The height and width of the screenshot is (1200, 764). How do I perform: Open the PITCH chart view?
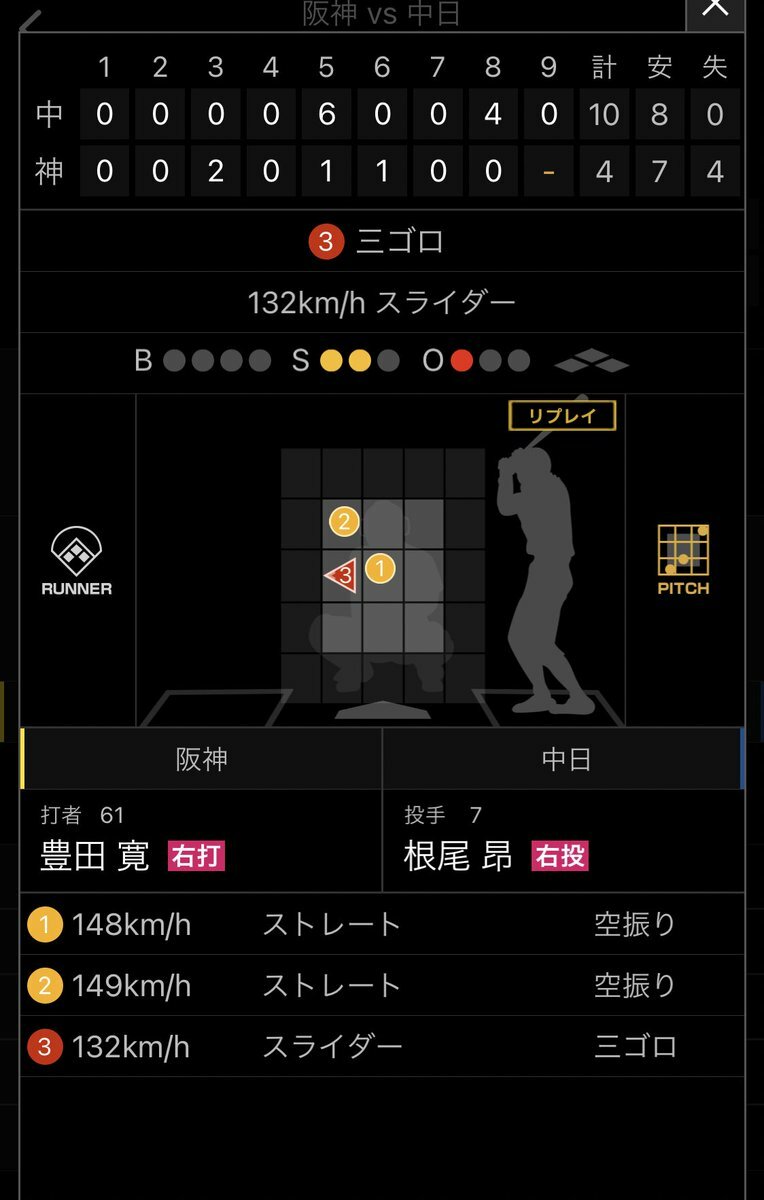point(683,560)
